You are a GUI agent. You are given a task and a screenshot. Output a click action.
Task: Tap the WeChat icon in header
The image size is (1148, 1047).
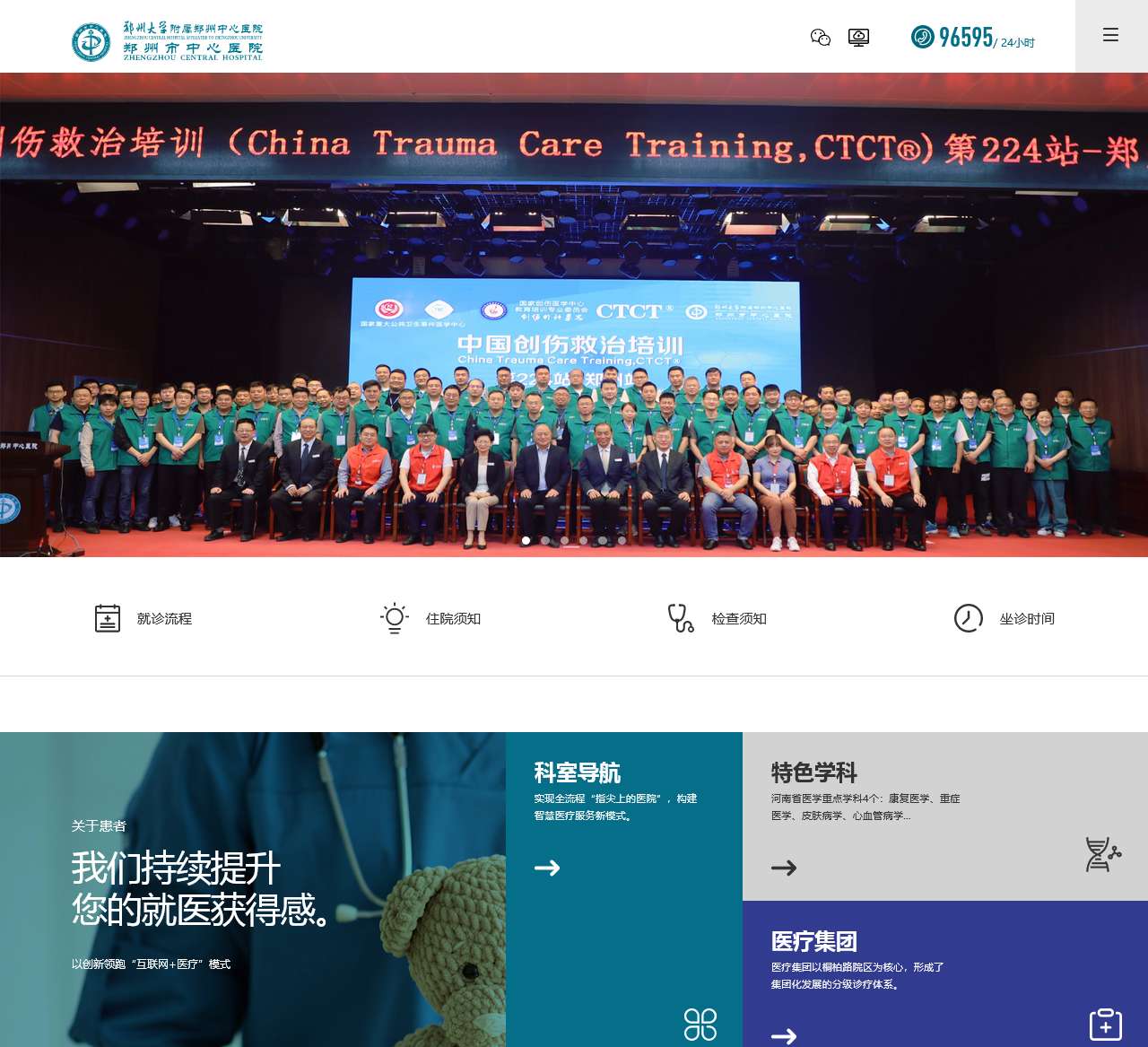pos(820,38)
